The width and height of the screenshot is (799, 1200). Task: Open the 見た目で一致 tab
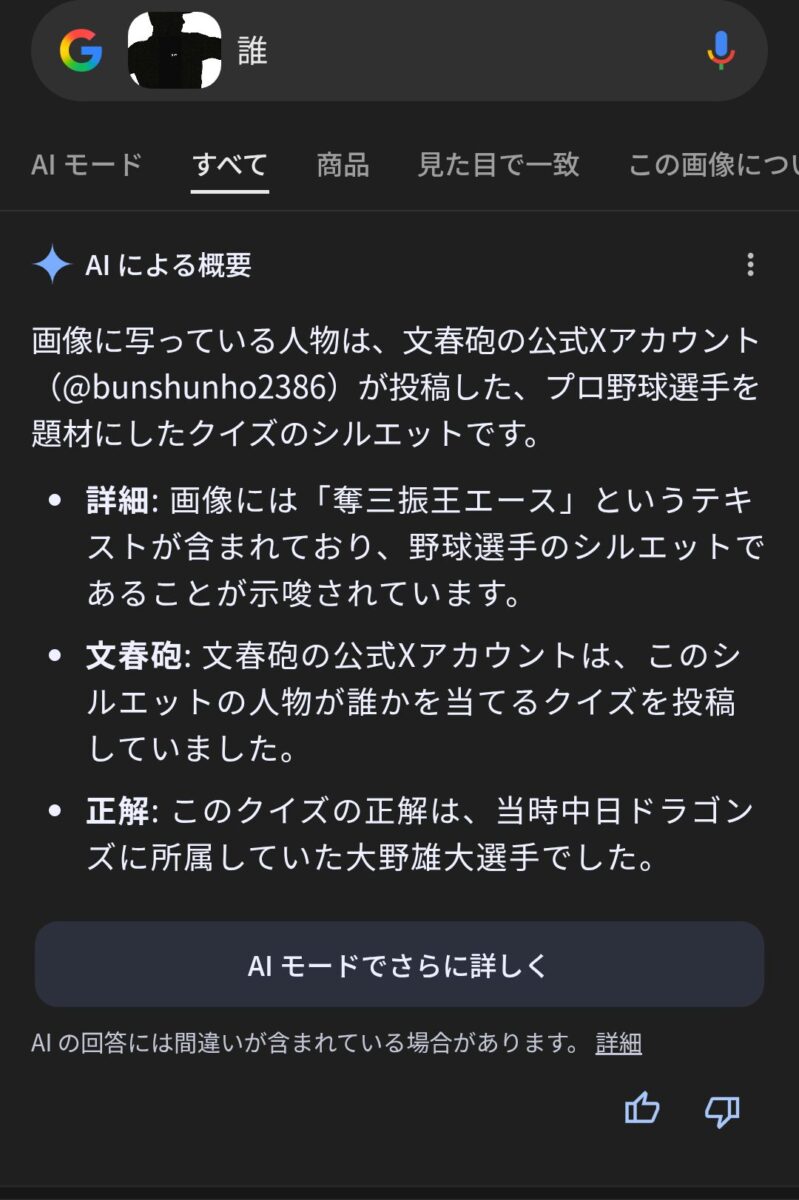[498, 165]
